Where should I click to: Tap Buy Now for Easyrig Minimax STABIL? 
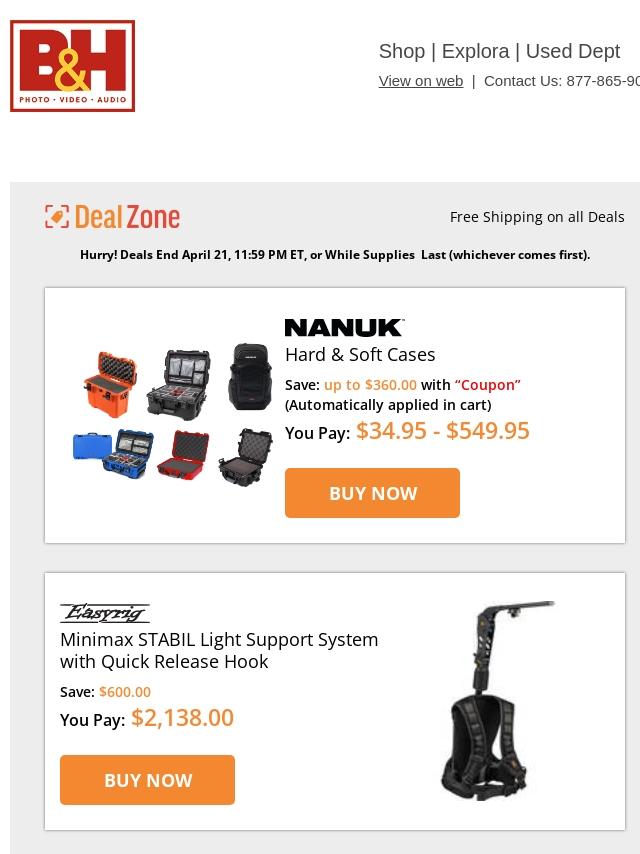(x=147, y=780)
